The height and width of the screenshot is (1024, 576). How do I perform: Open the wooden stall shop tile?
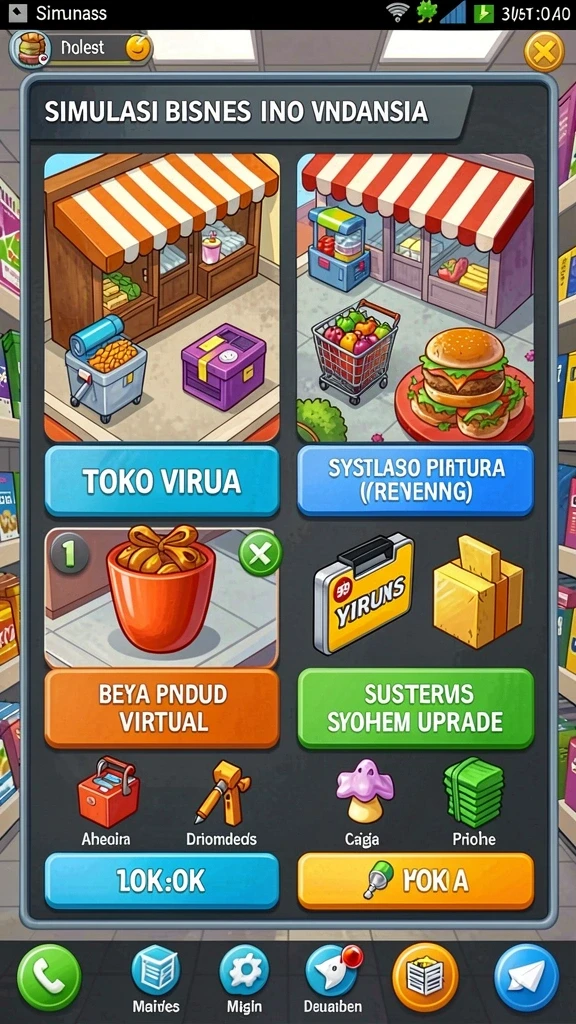pyautogui.click(x=161, y=297)
